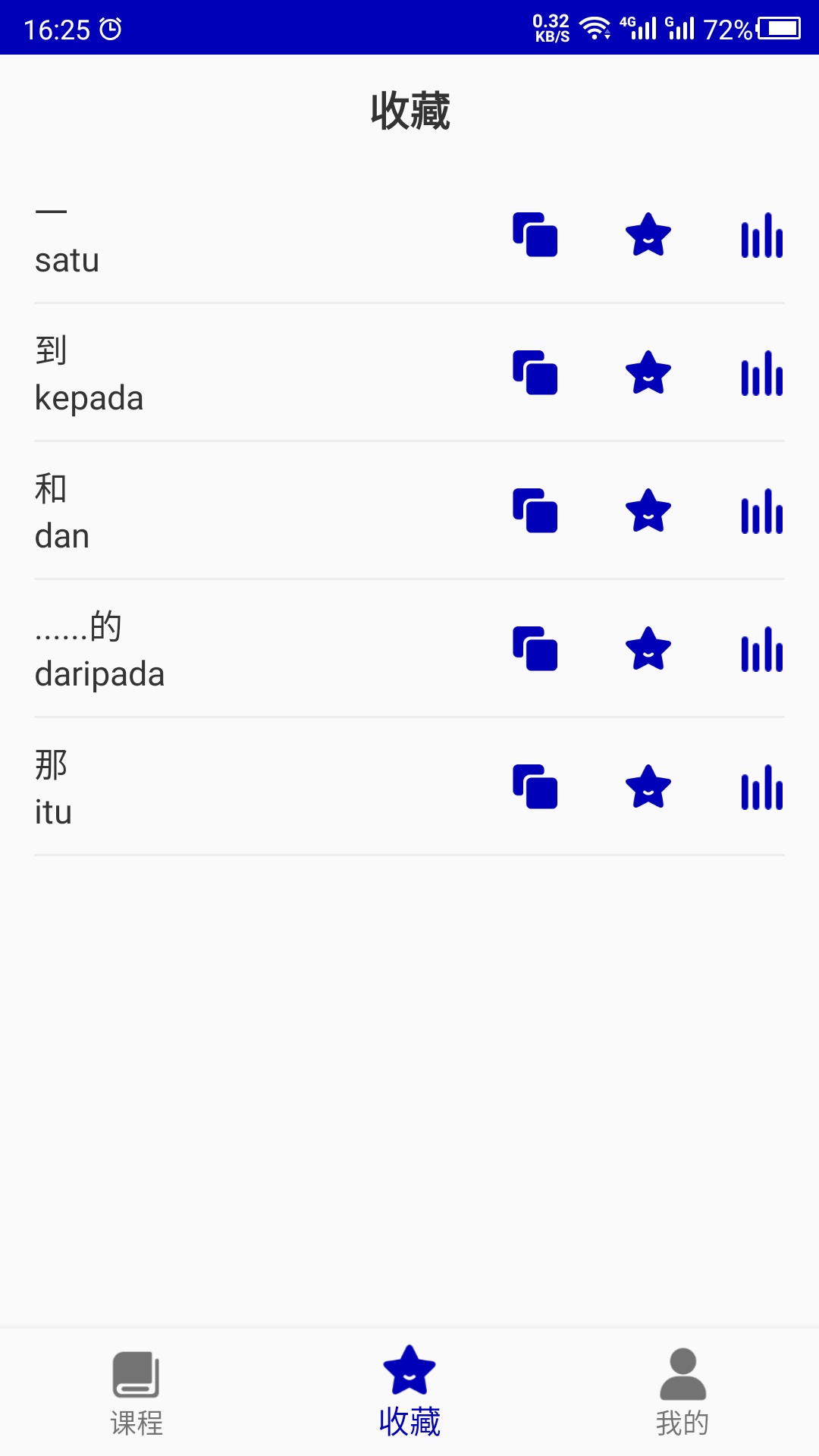Screen dimensions: 819x1456
Task: Copy the word itu
Action: click(535, 787)
